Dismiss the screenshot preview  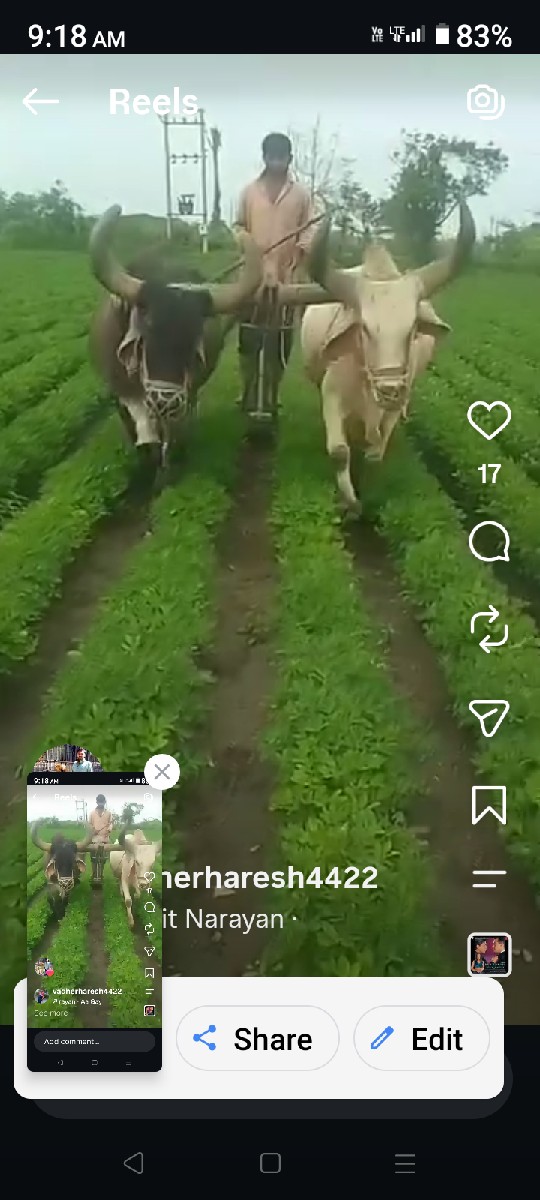[x=162, y=771]
